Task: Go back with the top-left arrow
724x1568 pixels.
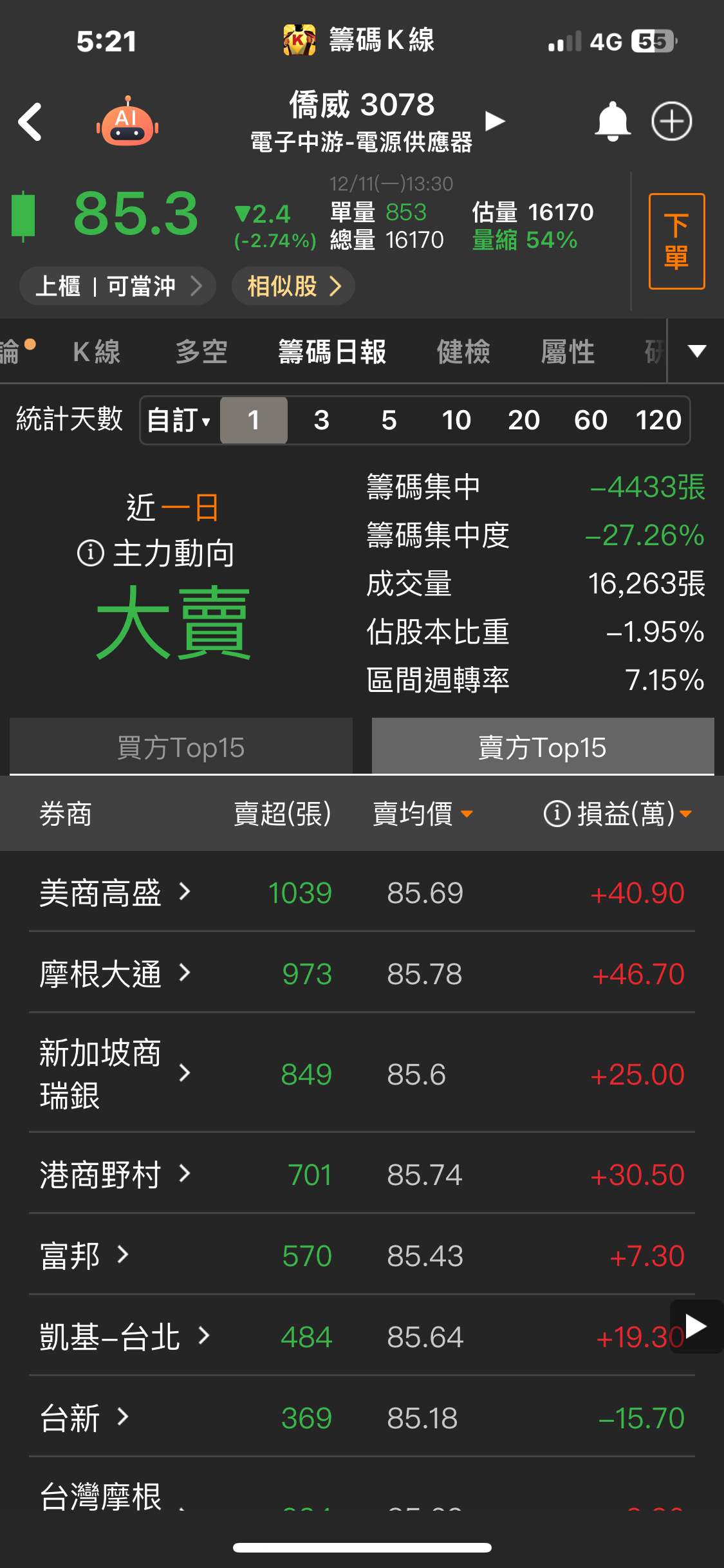Action: (x=30, y=122)
